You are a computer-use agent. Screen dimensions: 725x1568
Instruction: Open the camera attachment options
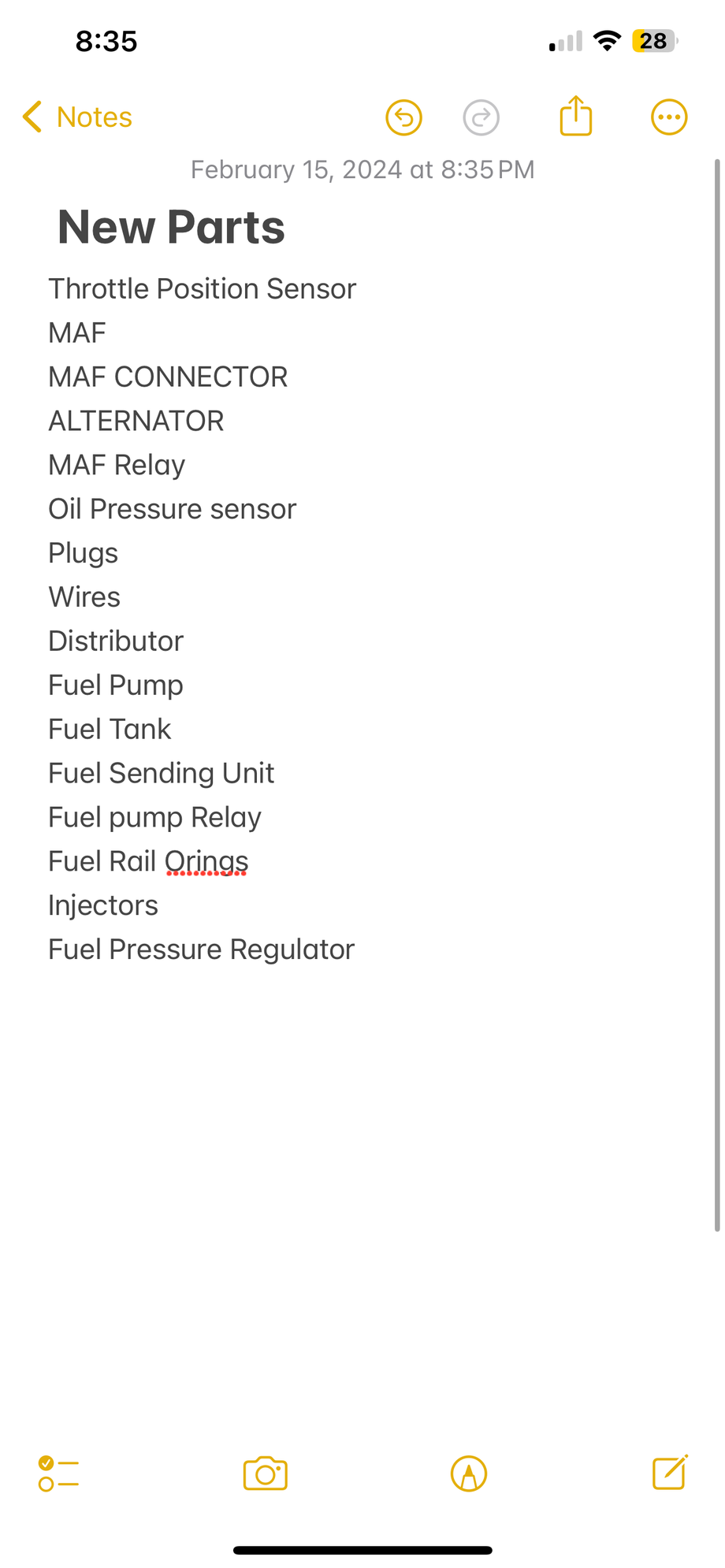pyautogui.click(x=266, y=1473)
